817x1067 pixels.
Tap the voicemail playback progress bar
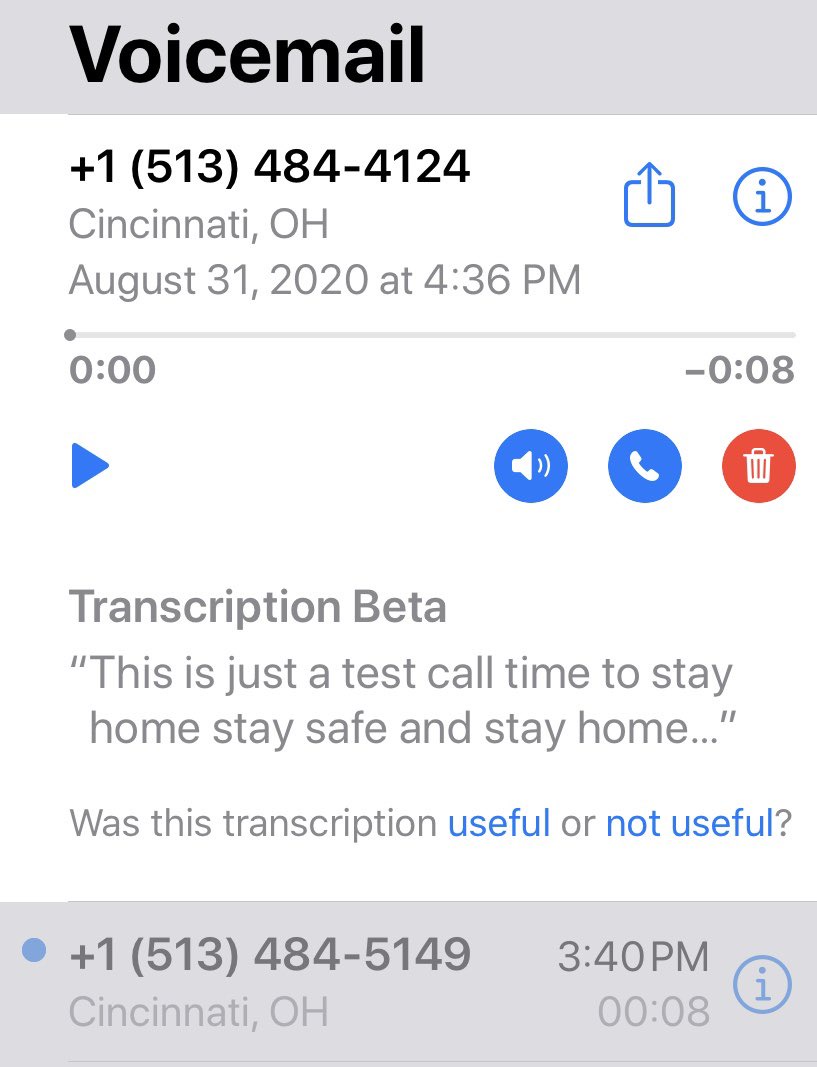click(432, 335)
